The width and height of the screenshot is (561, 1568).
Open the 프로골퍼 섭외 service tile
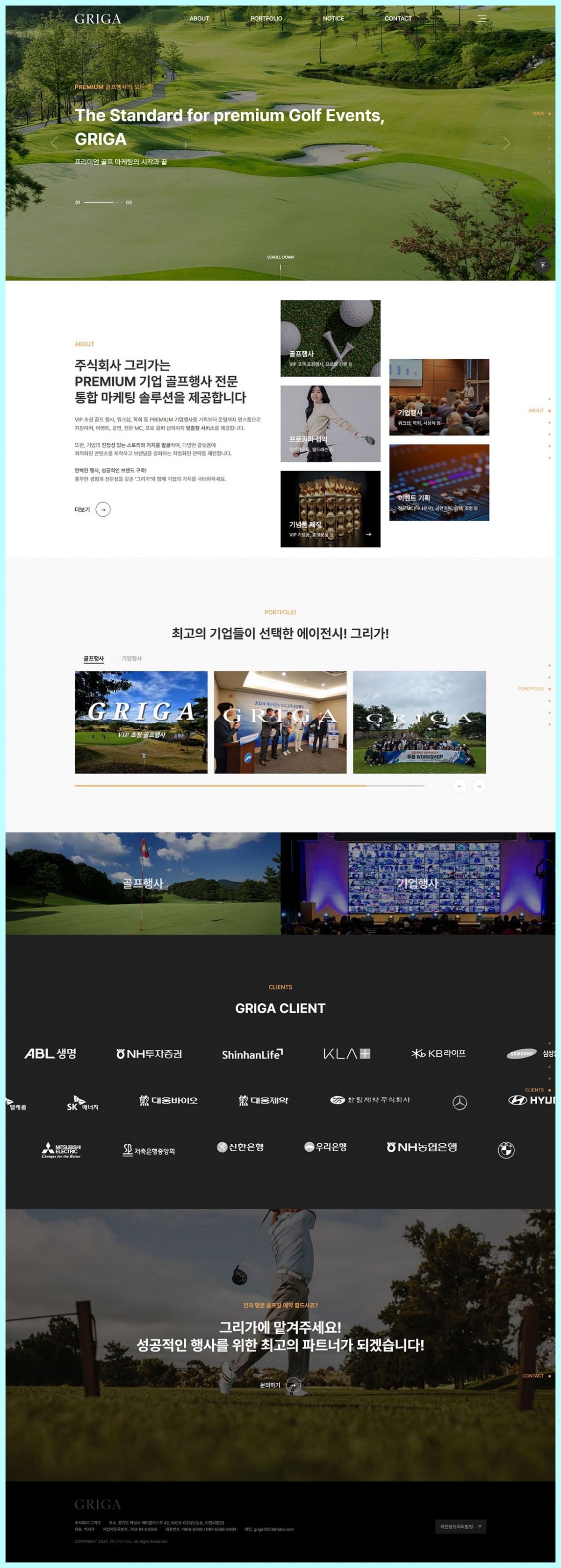click(331, 424)
